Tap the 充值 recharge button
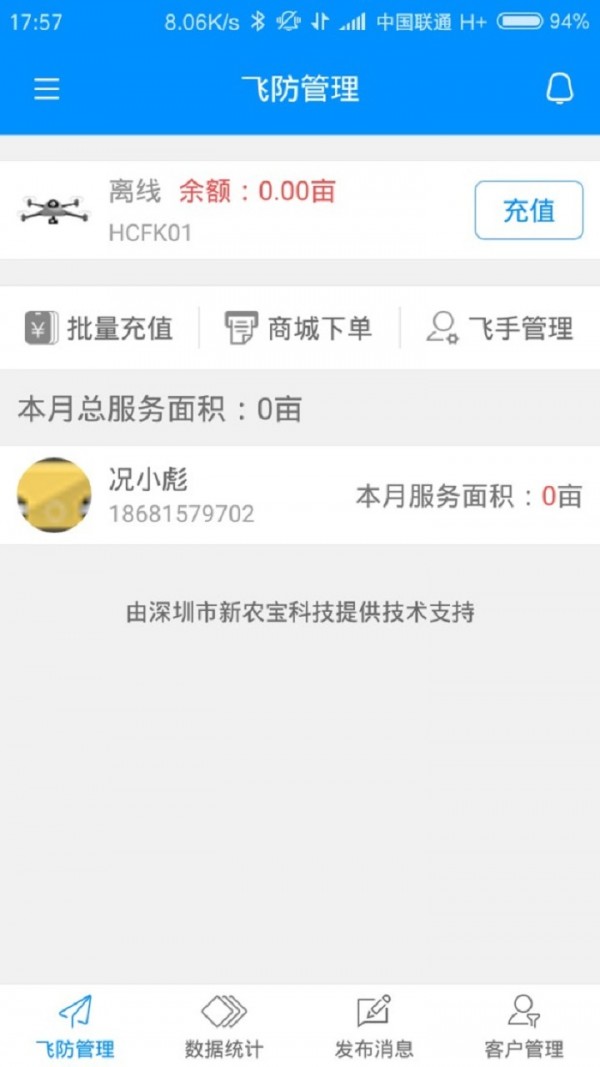 click(x=528, y=210)
